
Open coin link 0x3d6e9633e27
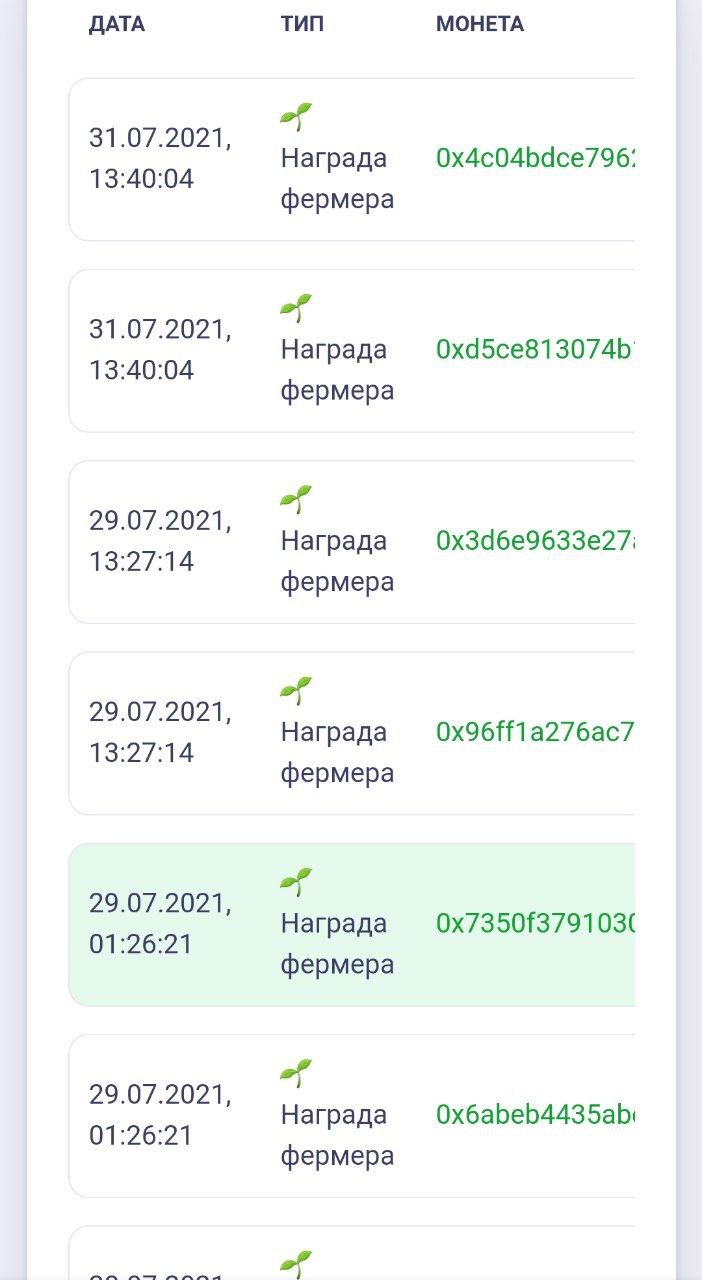pos(536,541)
